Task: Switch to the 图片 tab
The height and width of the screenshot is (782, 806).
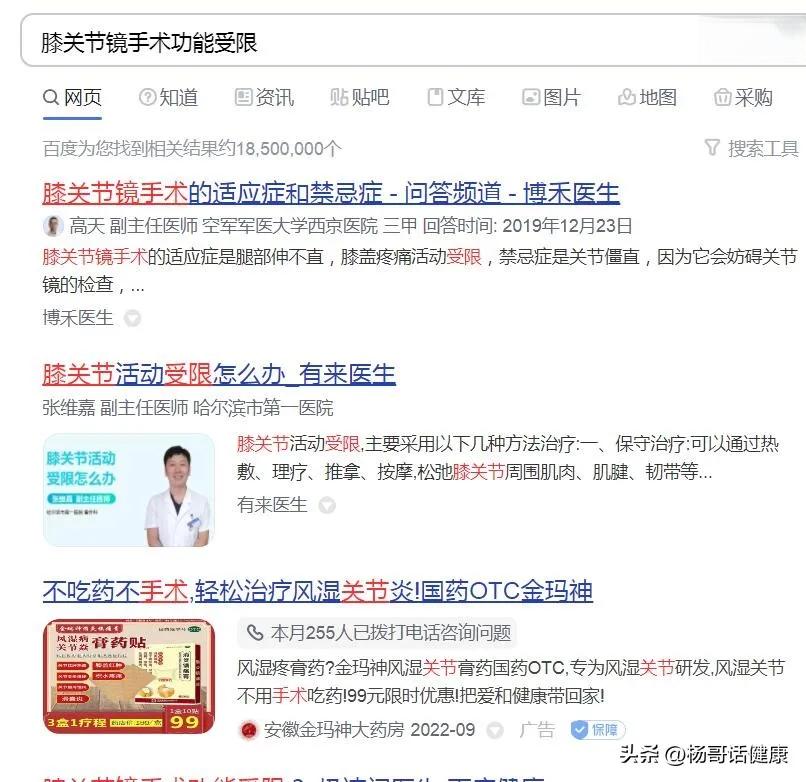Action: coord(551,97)
